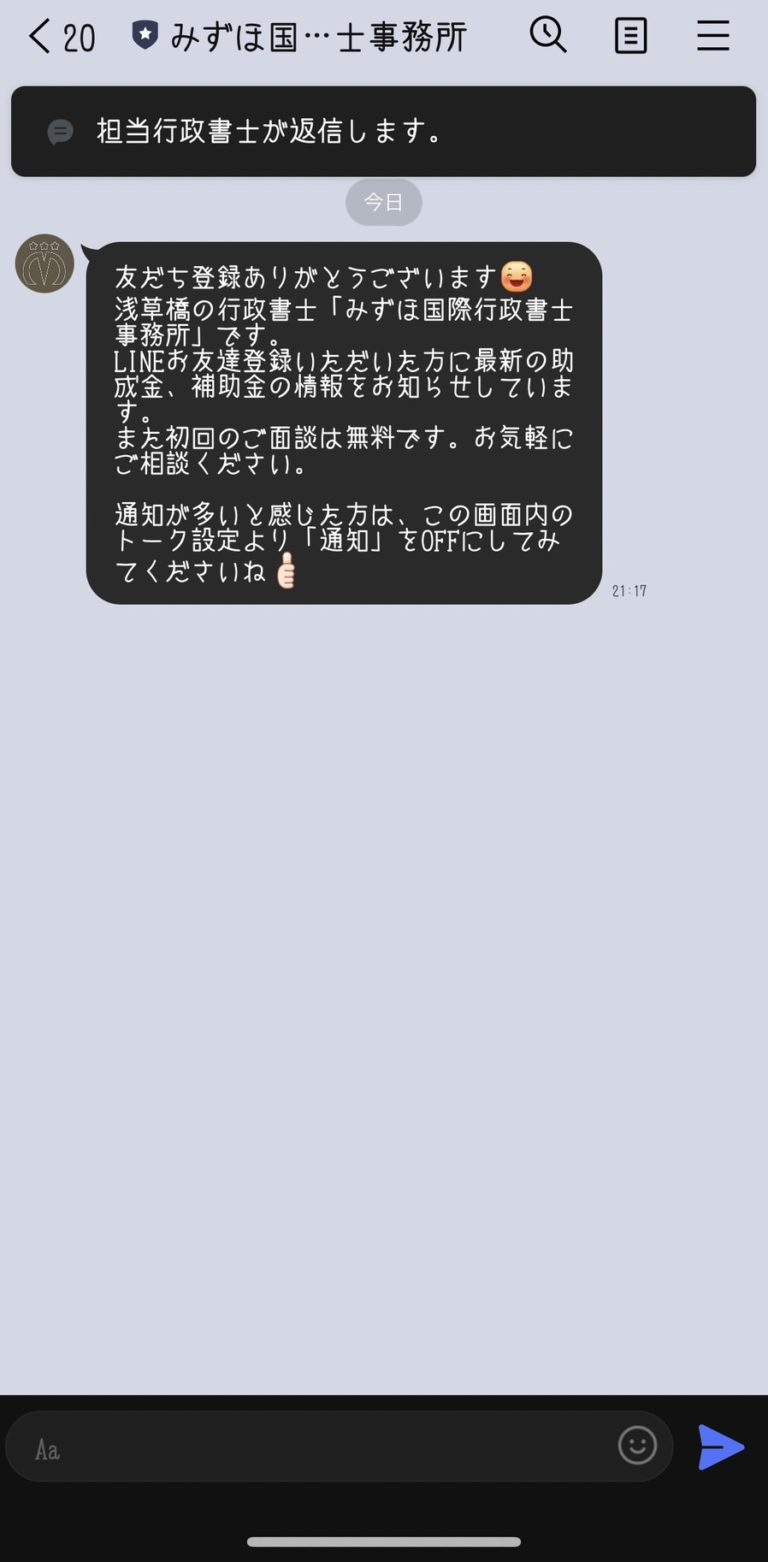Tap the home indicator bar at the bottom
The height and width of the screenshot is (1562, 768).
(384, 1542)
